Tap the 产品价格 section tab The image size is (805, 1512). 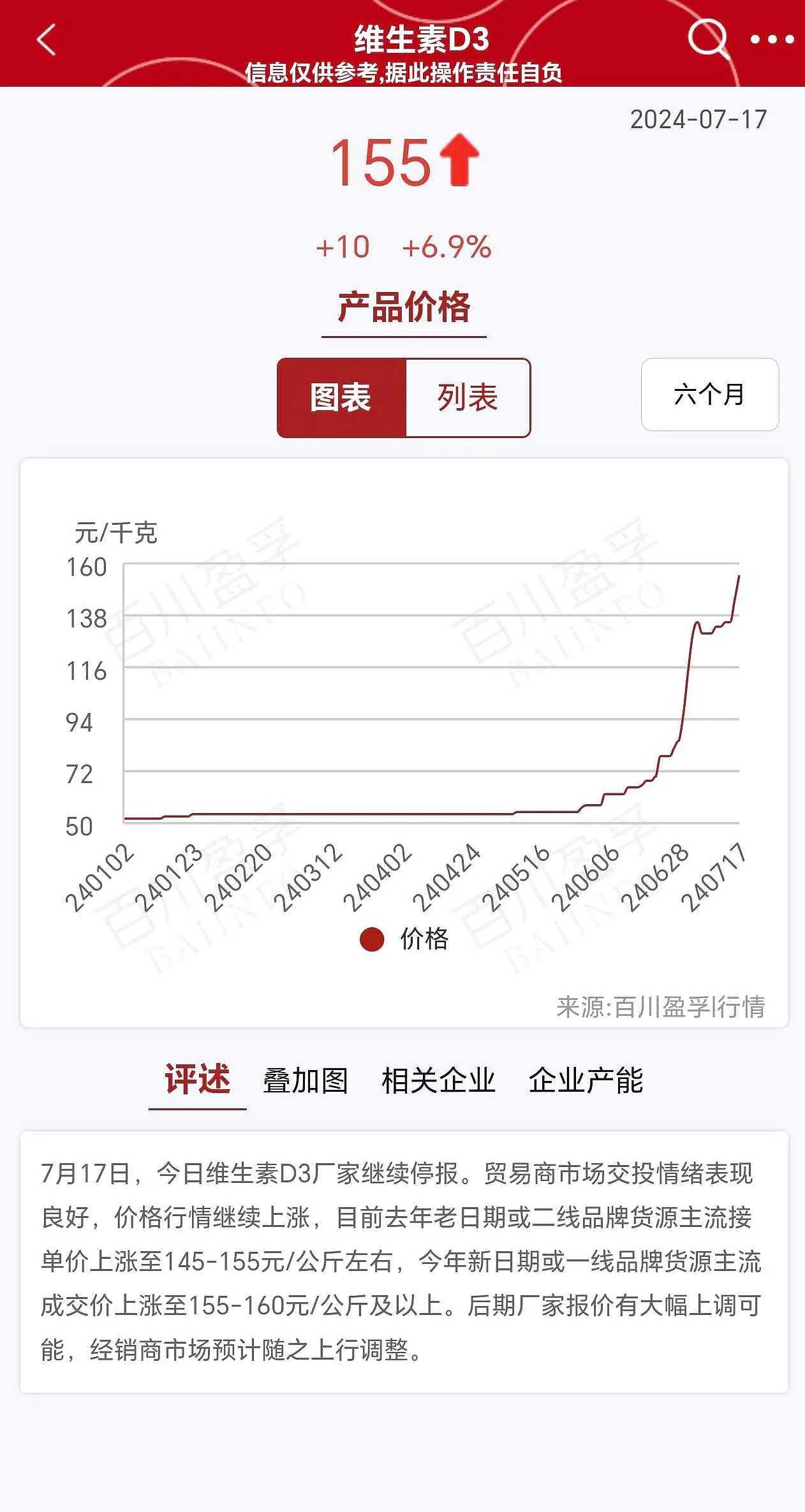pos(404,307)
